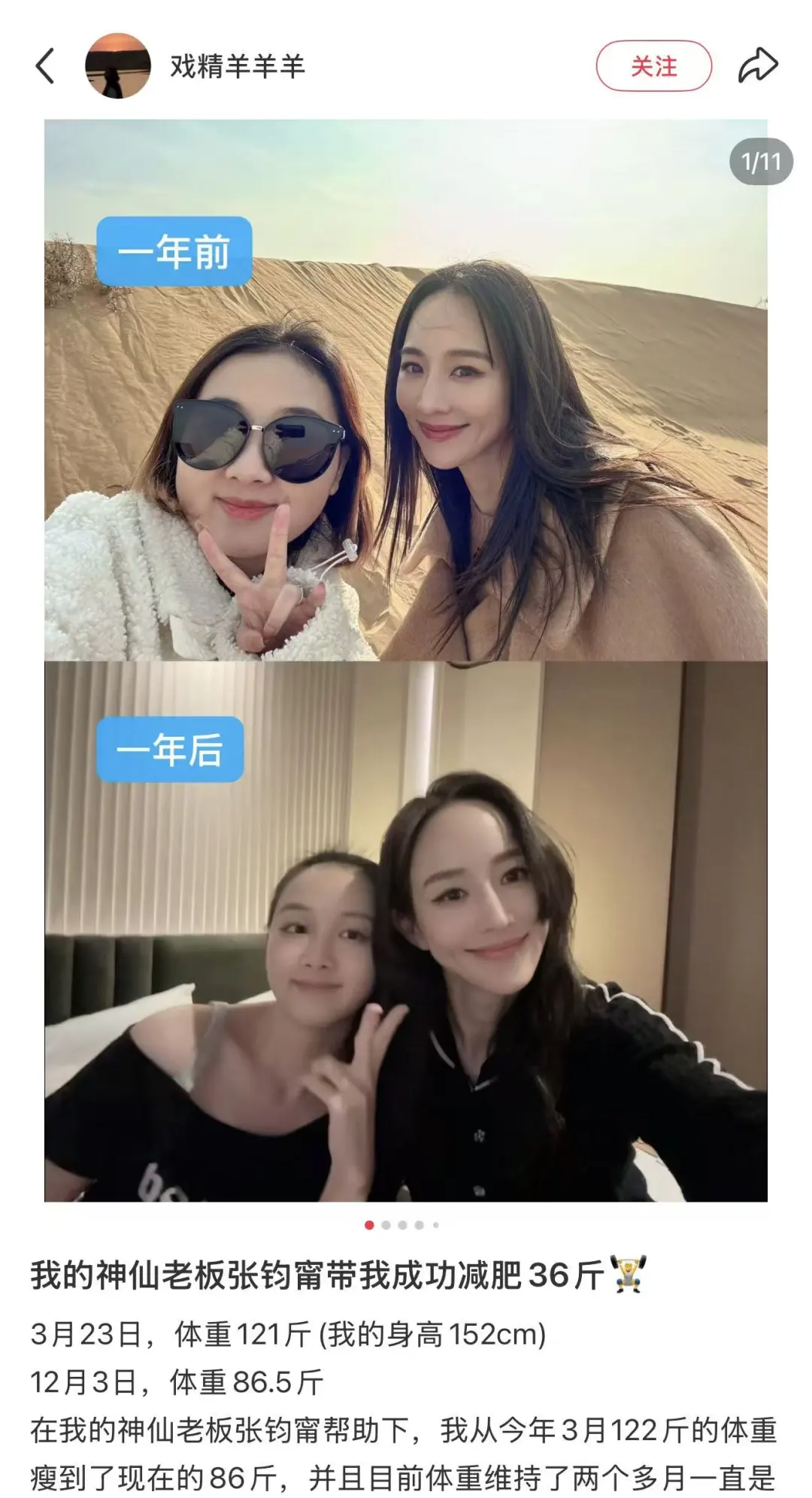Open the before-and-after photo in full view
Image resolution: width=812 pixels, height=1498 pixels.
[406, 660]
